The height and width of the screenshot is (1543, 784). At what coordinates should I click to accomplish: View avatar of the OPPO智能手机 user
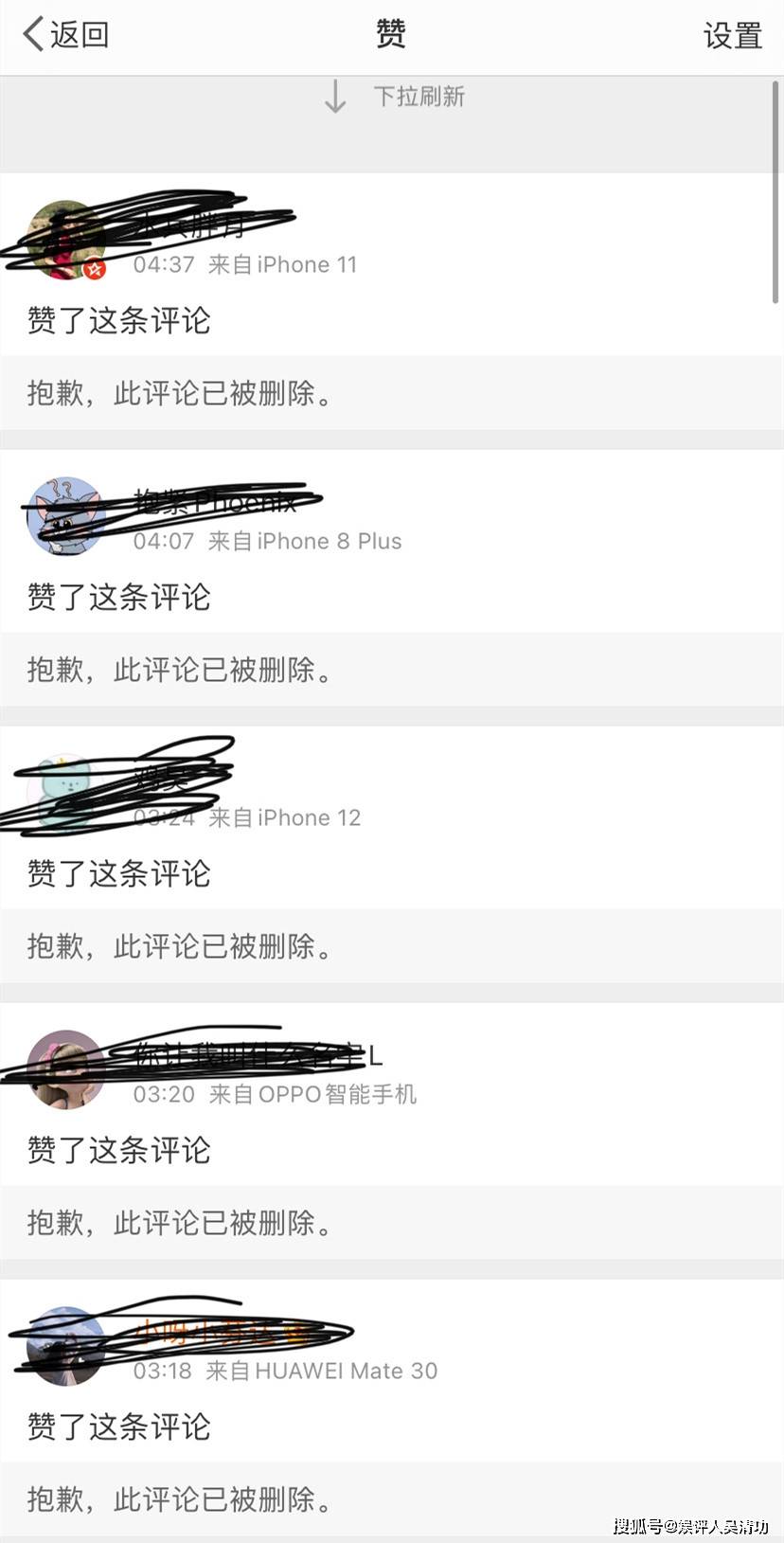65,1069
